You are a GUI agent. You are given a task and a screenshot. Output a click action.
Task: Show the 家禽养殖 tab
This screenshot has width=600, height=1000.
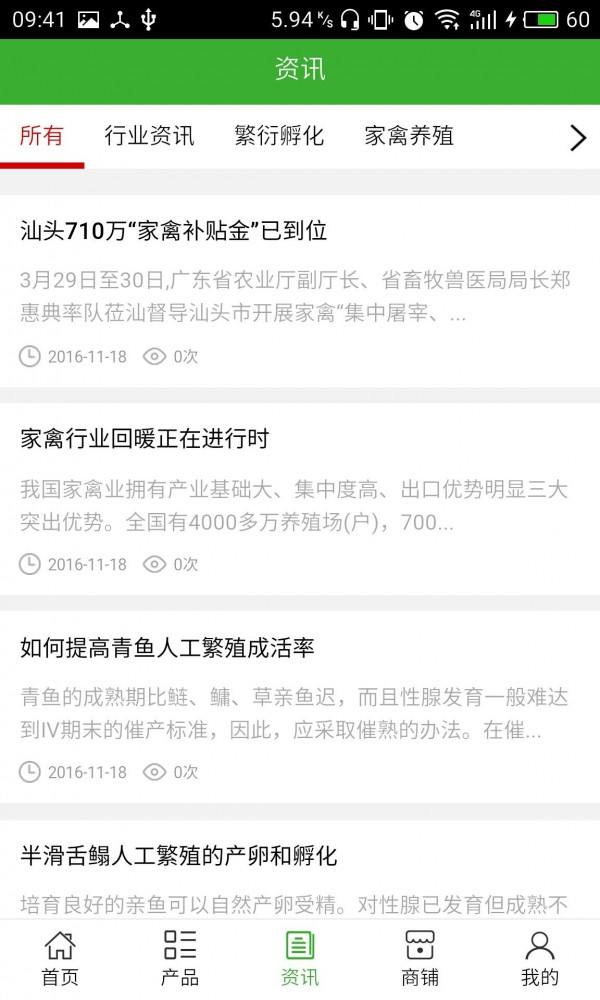[x=409, y=136]
